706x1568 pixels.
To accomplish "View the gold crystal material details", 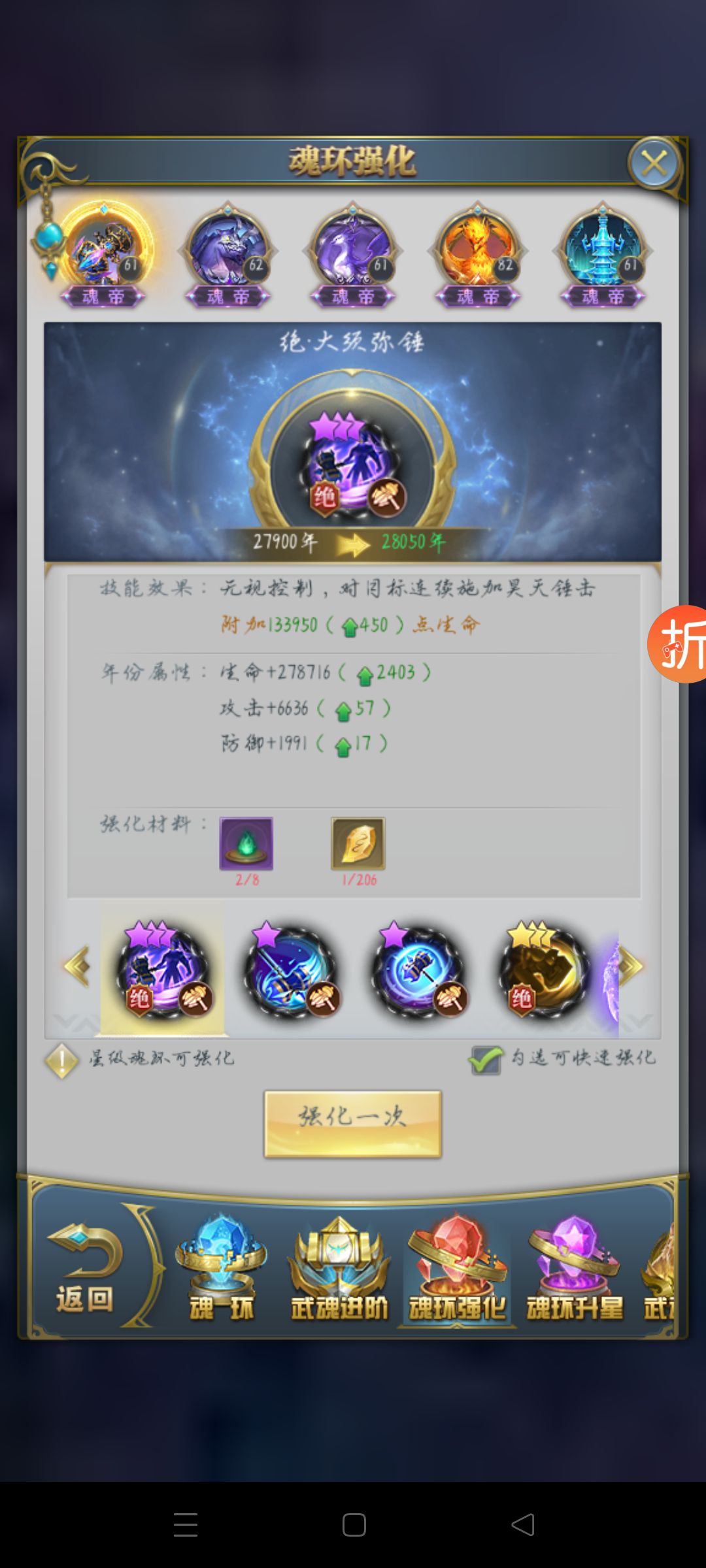I will click(x=358, y=843).
